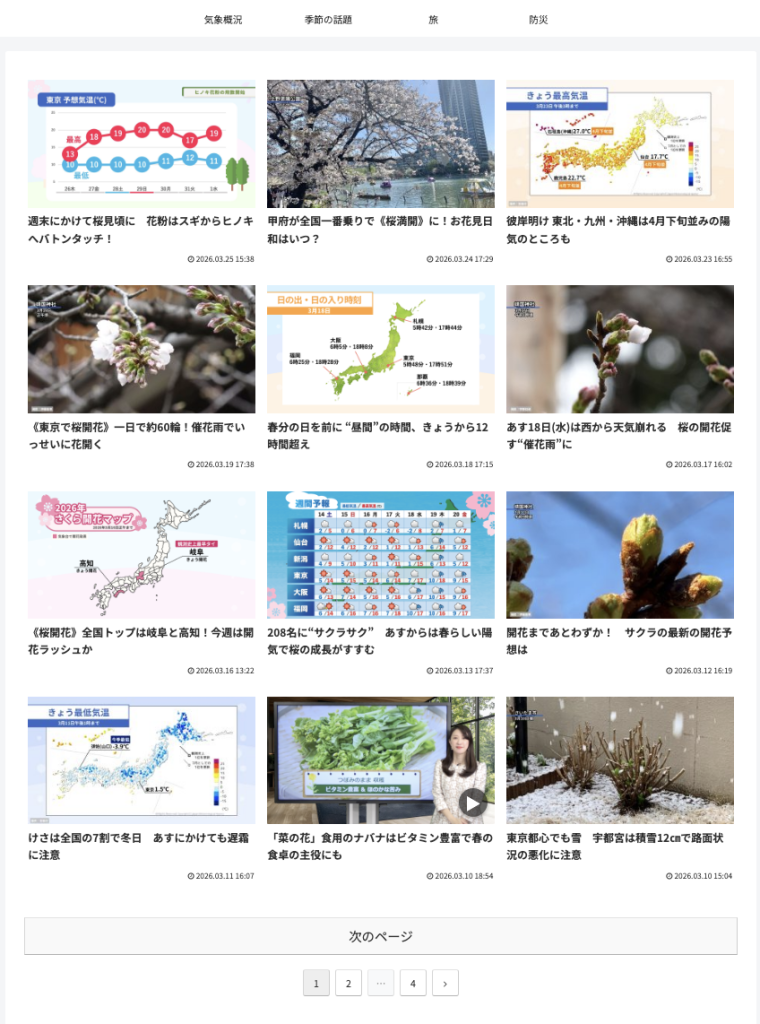
Task: Open article 彼岸明け 東北・九州・沖縄
Action: (619, 230)
